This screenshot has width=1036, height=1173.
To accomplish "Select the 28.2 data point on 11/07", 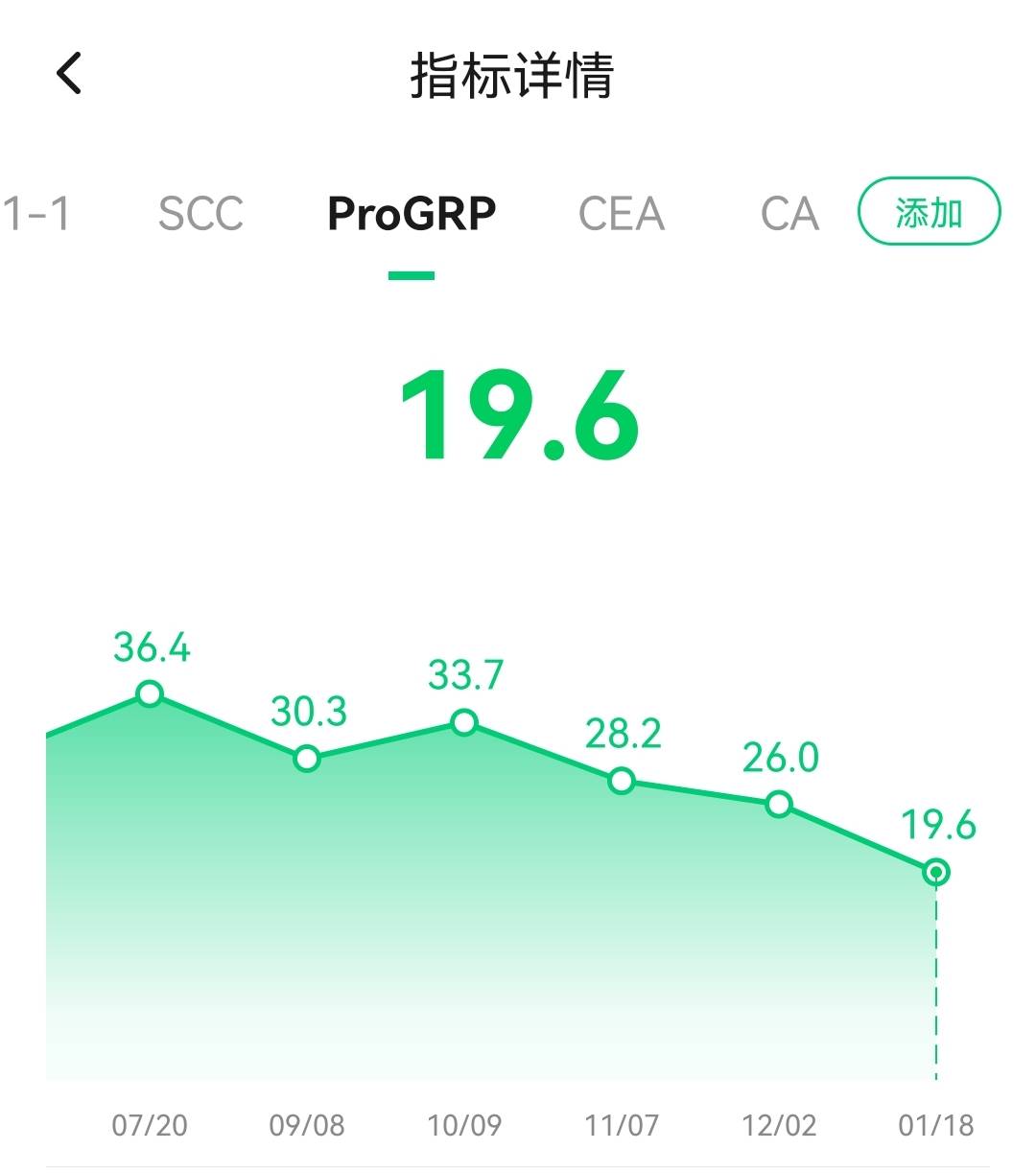I will click(622, 781).
